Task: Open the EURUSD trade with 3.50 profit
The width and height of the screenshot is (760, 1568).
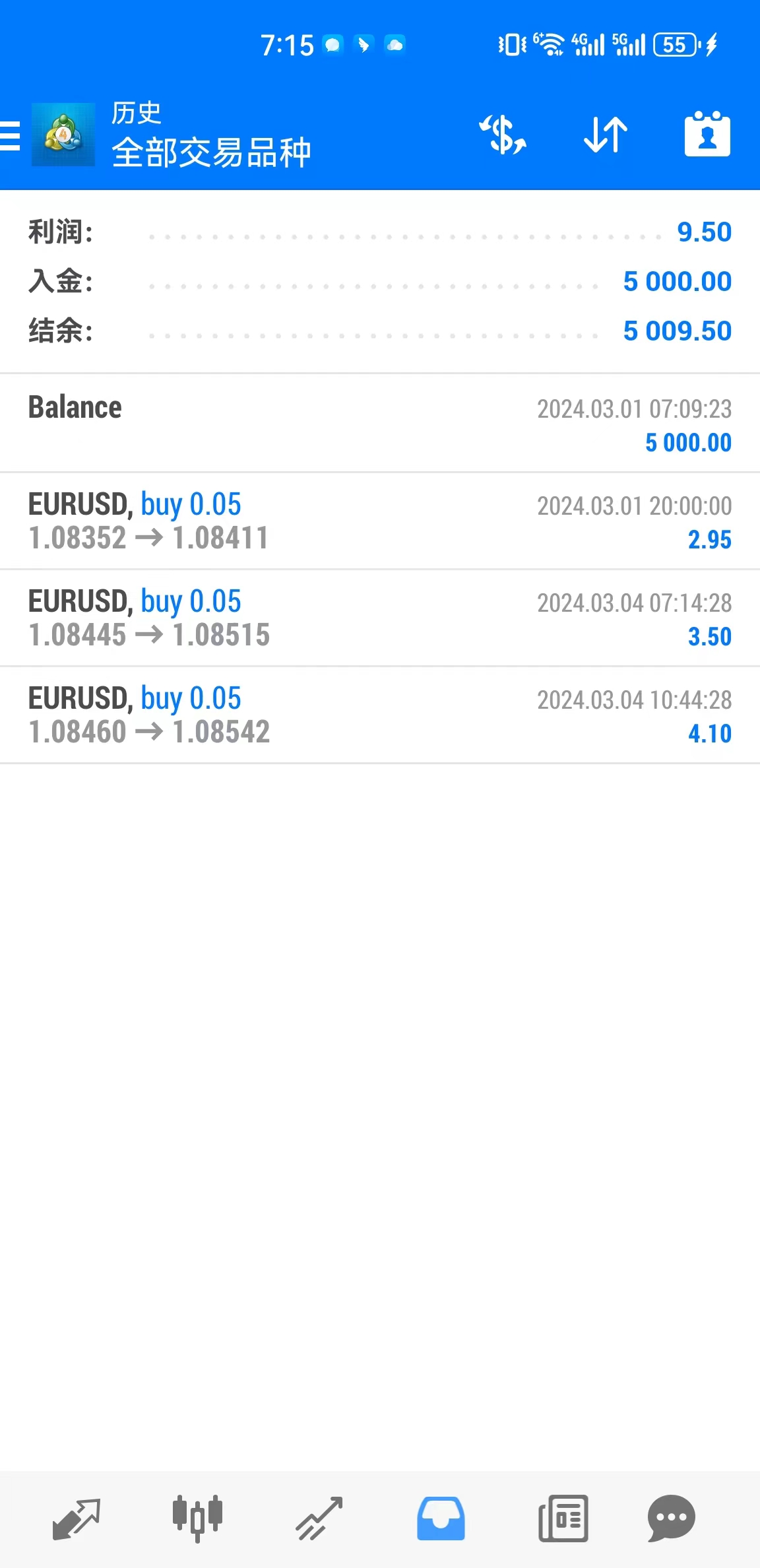Action: coord(380,618)
